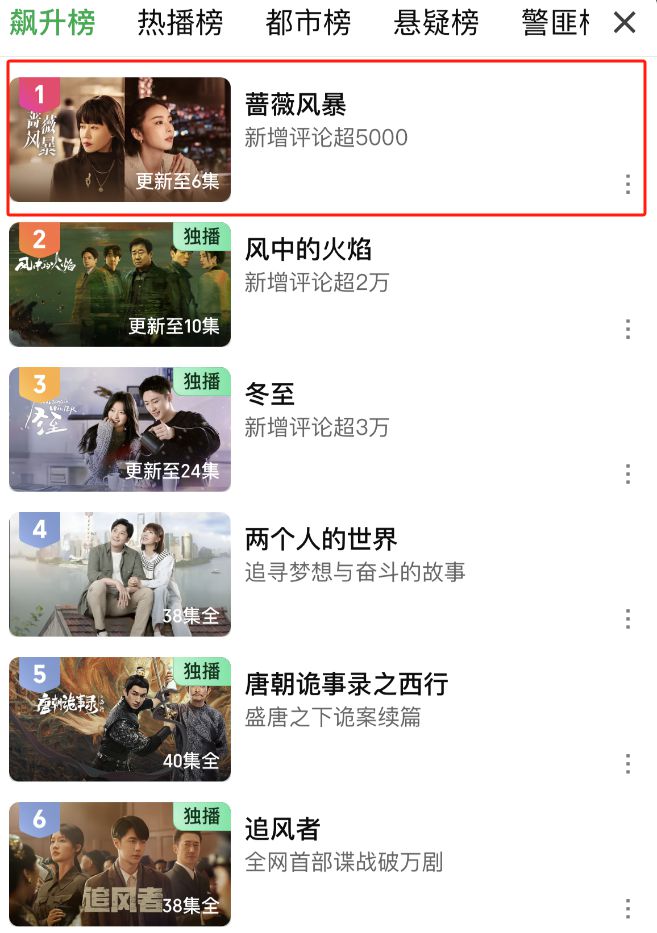Switch to the 悬疑榜 tab
The width and height of the screenshot is (657, 933).
click(436, 22)
